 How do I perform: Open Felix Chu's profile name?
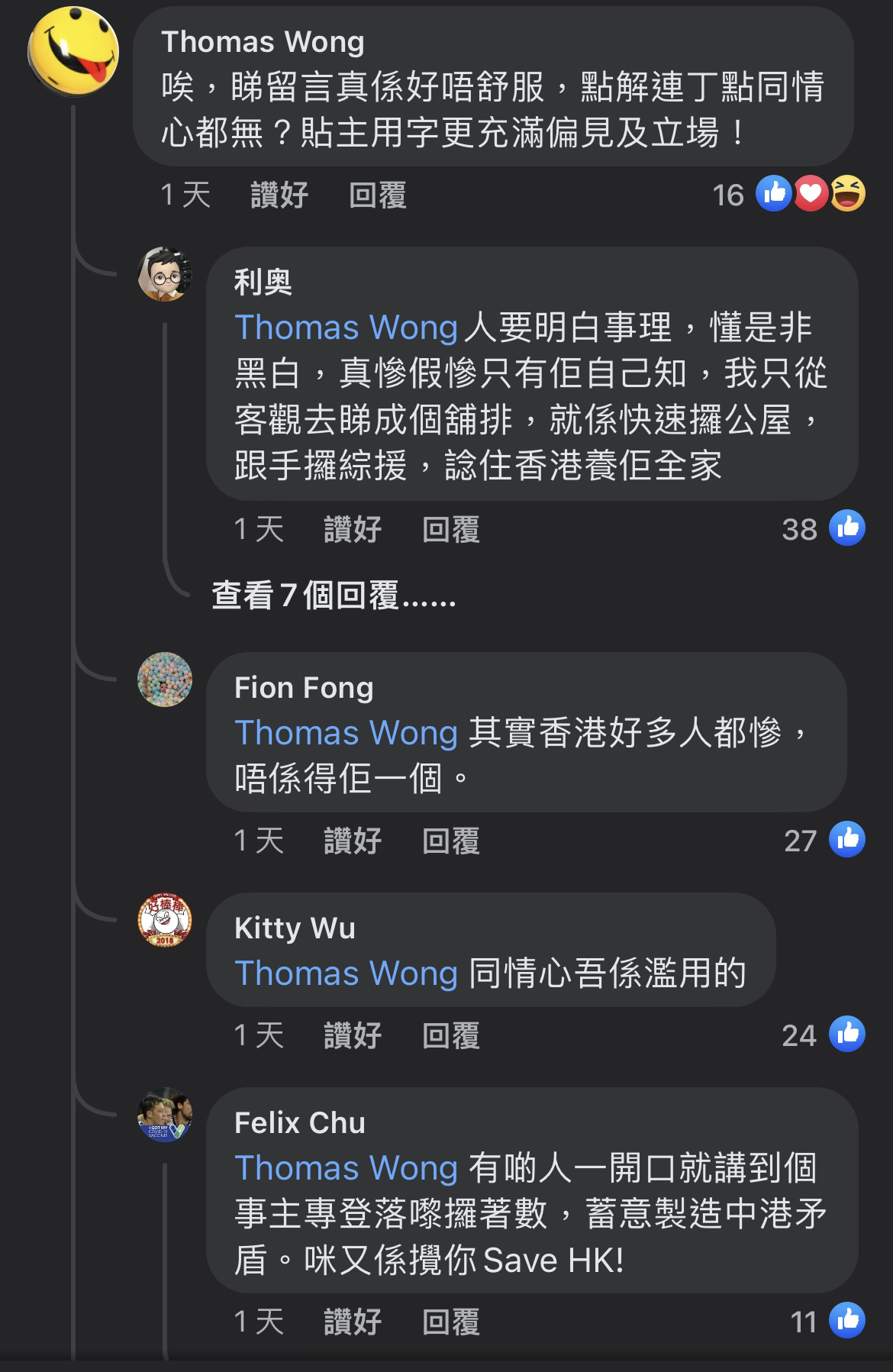tap(299, 1123)
